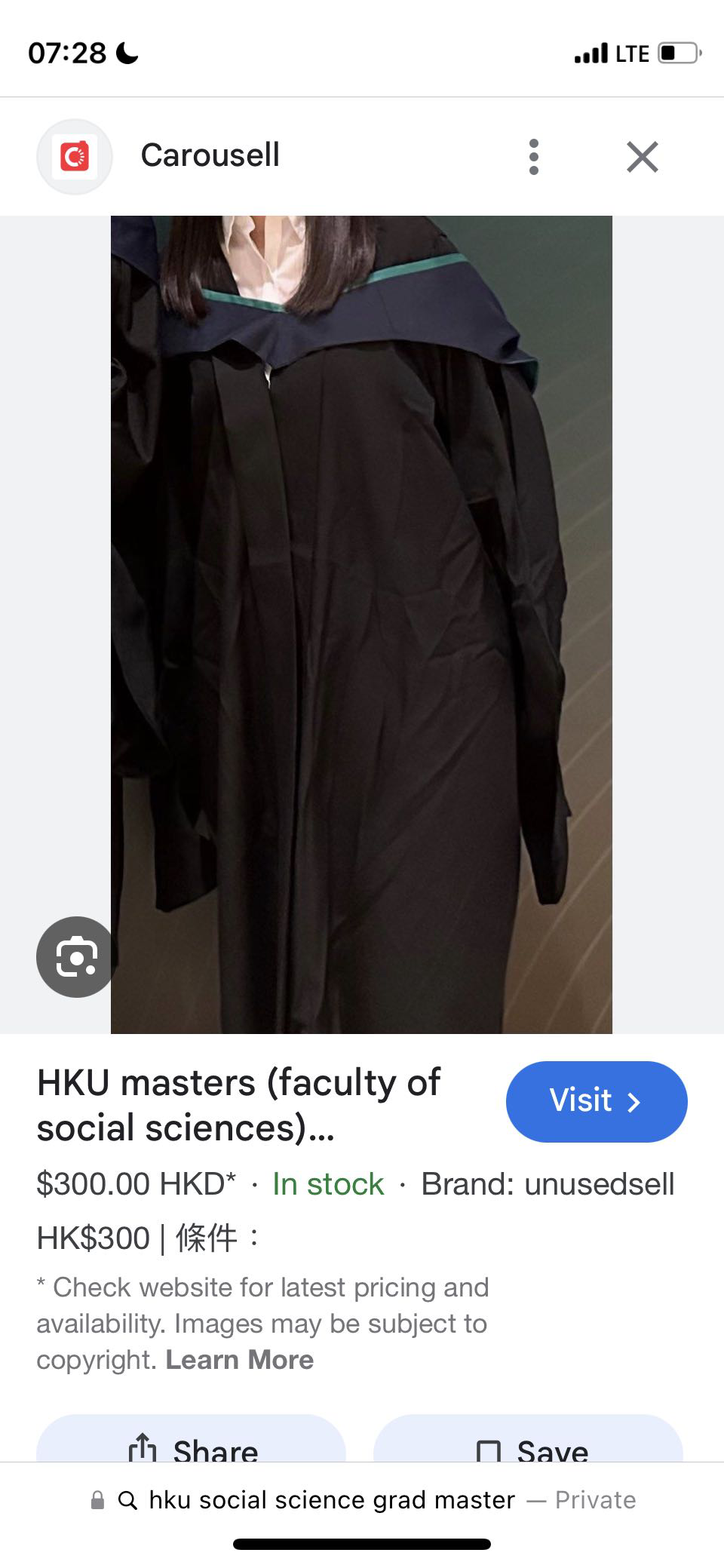Tap the Private browsing label
The height and width of the screenshot is (1568, 724).
[x=596, y=1500]
